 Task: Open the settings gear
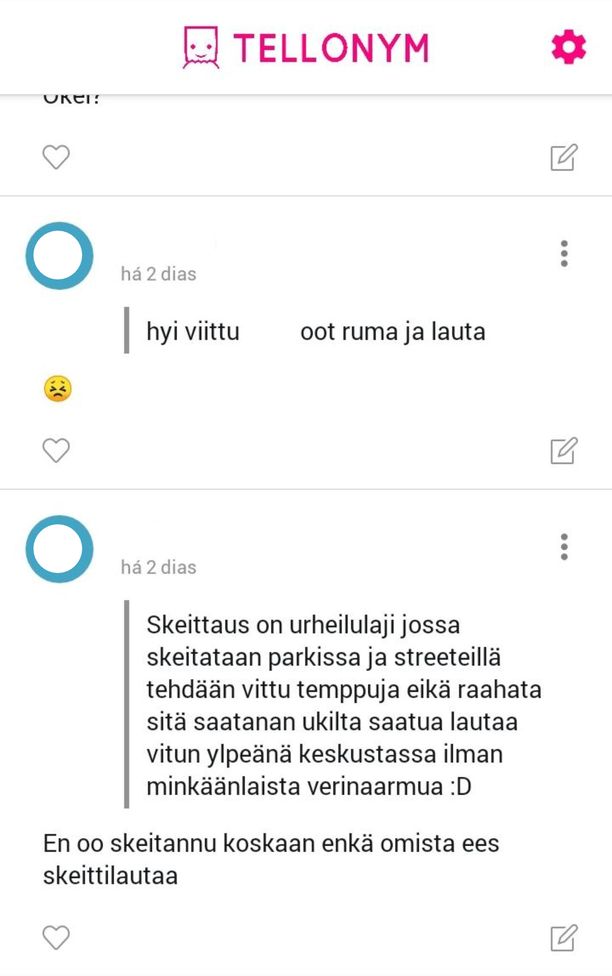pos(568,47)
